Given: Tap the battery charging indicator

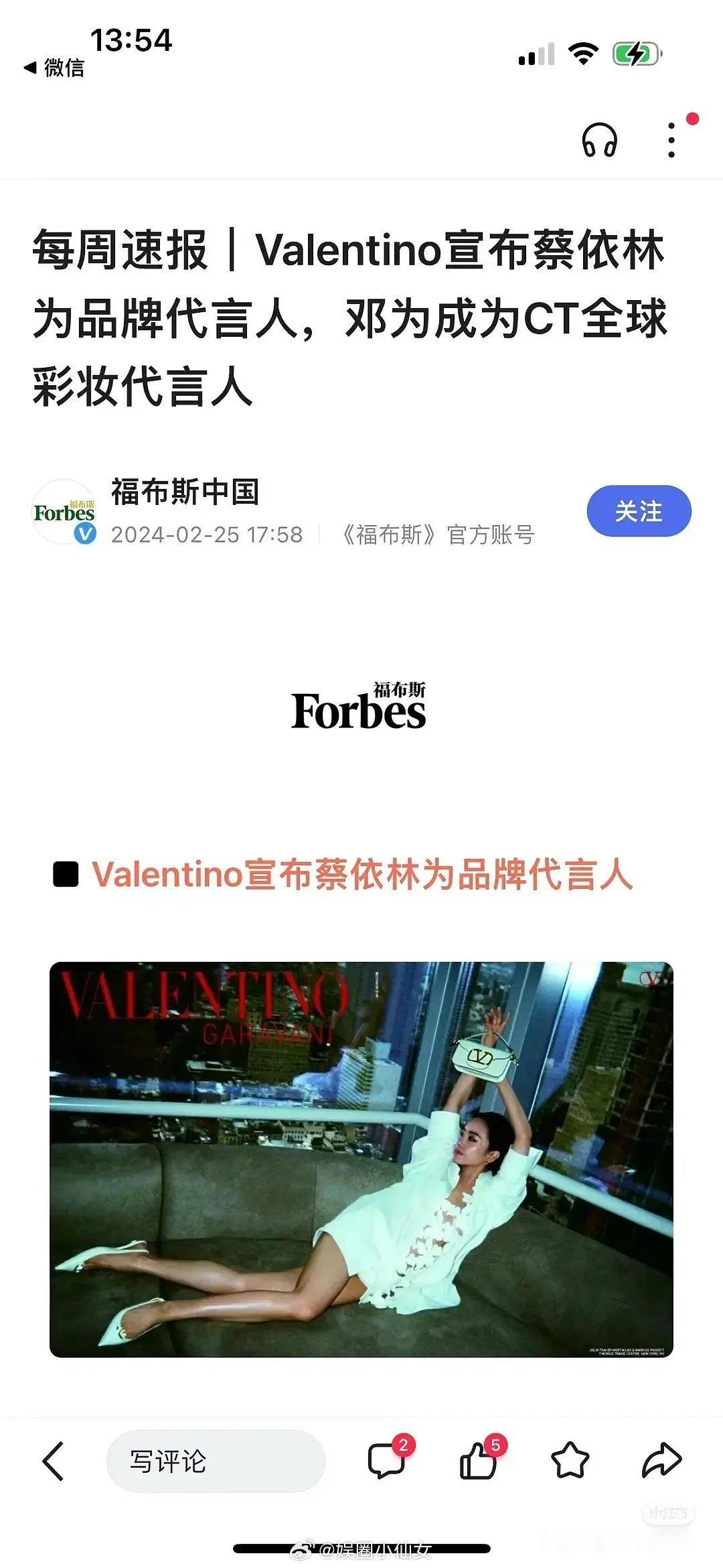Looking at the screenshot, I should [635, 54].
